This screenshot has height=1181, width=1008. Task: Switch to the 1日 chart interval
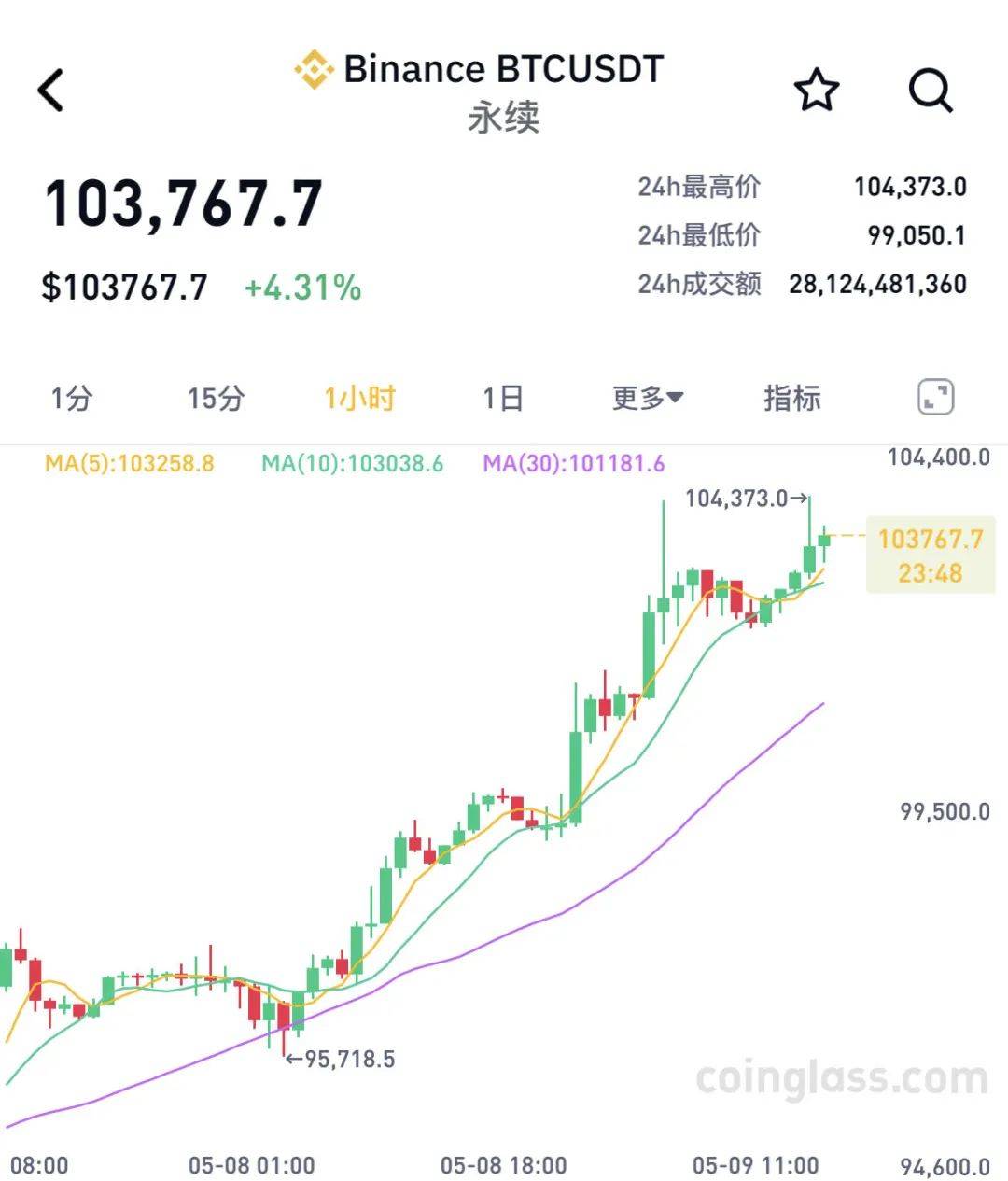[502, 399]
